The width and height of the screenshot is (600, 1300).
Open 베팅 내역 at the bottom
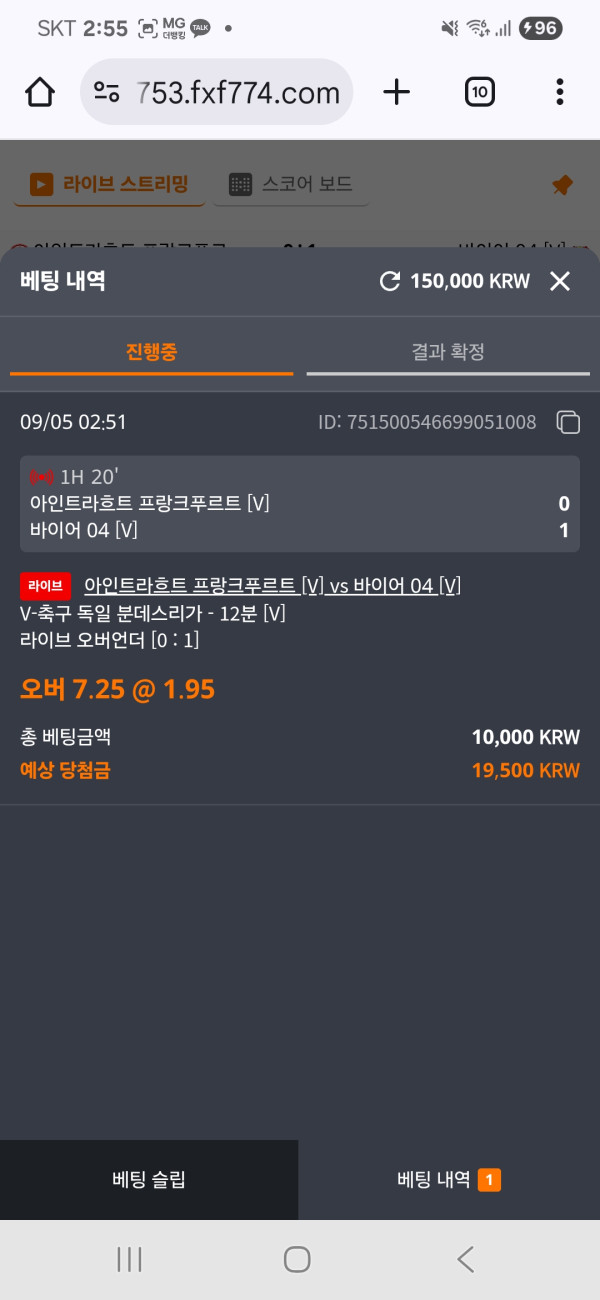[x=448, y=1180]
